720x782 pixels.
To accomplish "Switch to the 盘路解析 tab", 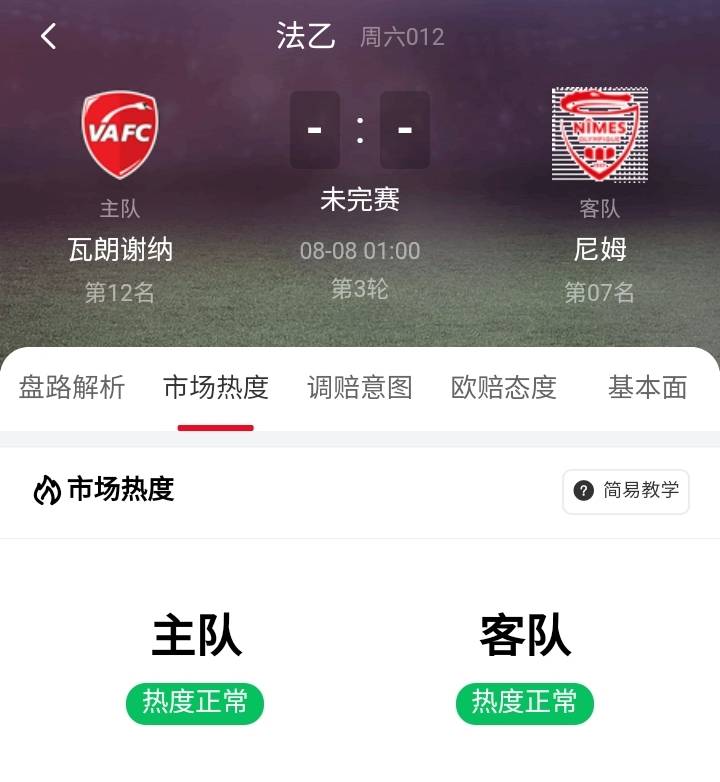I will (72, 388).
